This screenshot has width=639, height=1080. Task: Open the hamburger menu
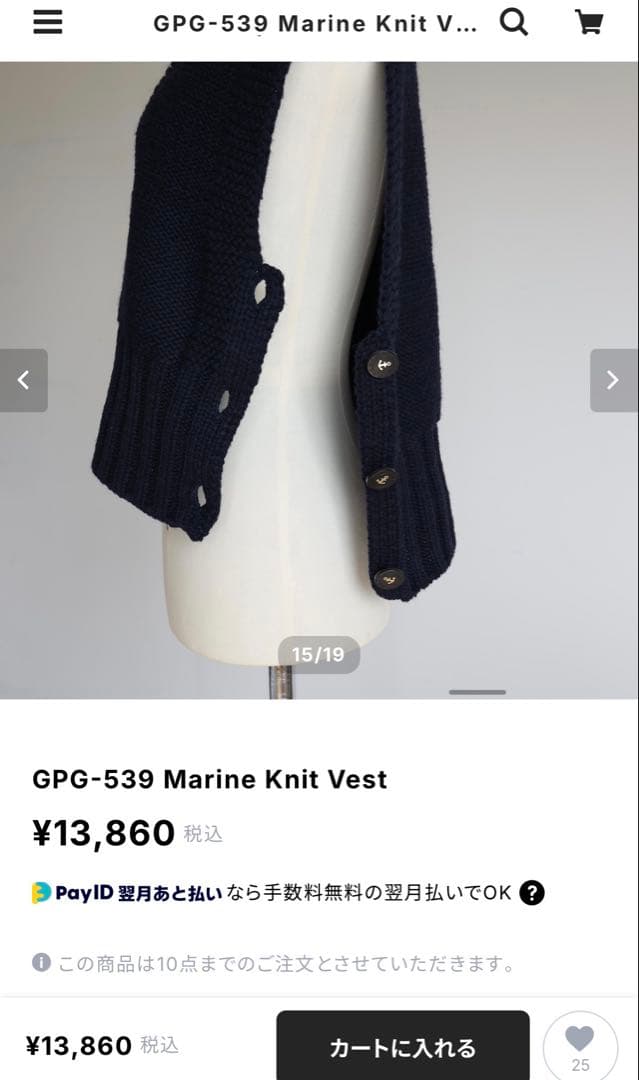click(x=47, y=24)
